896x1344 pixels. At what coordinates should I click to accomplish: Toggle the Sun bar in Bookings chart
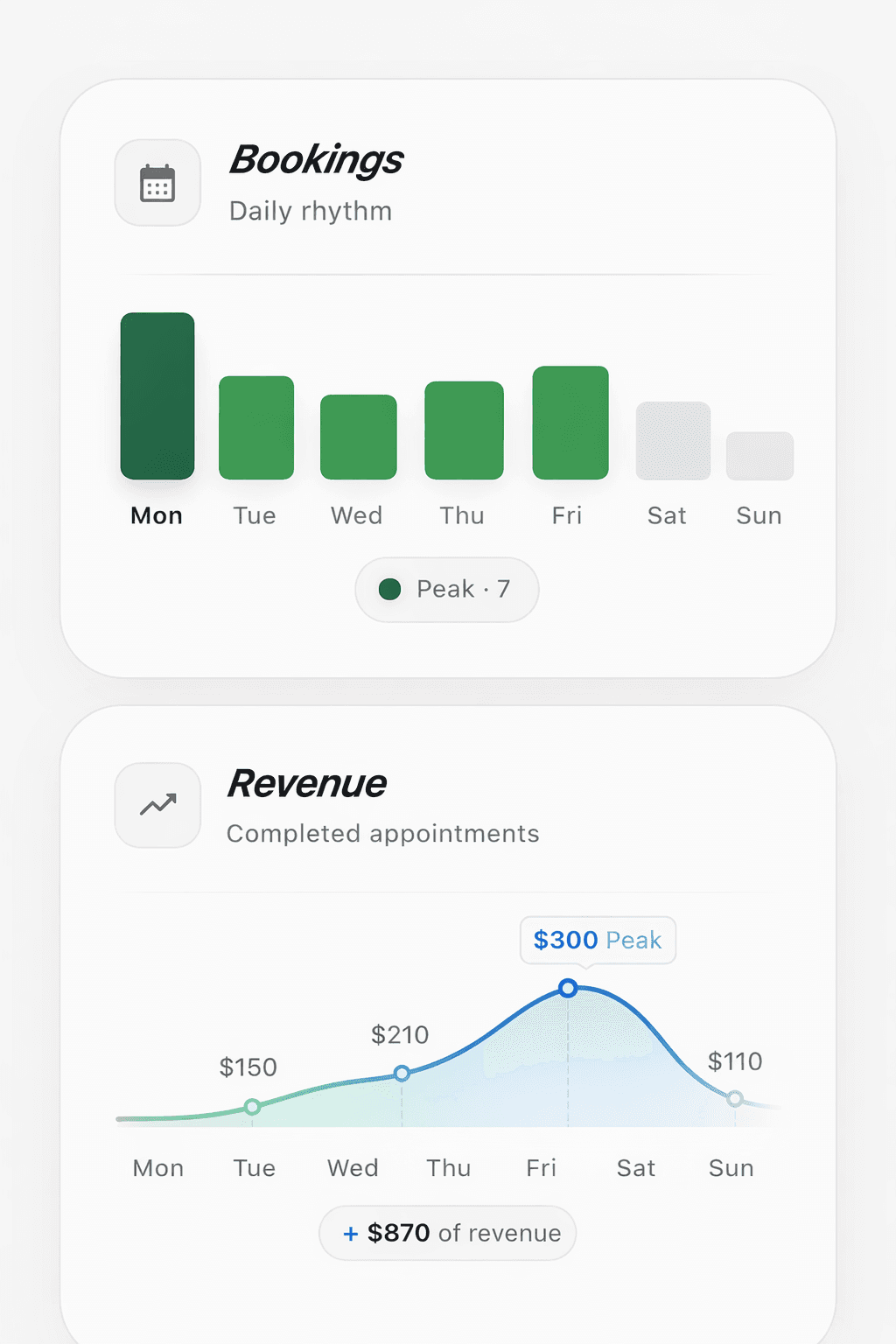pyautogui.click(x=759, y=455)
